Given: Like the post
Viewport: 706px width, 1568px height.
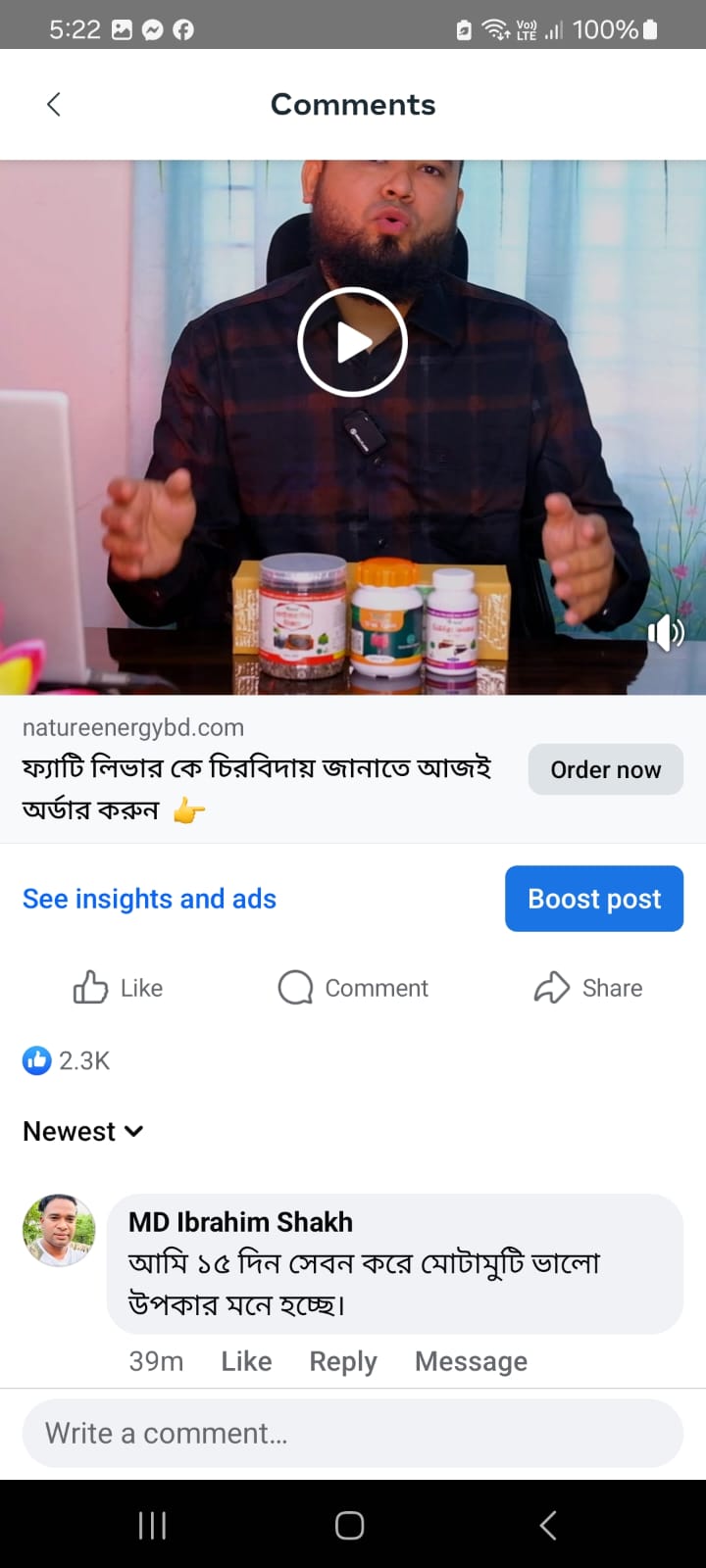Looking at the screenshot, I should 119,988.
